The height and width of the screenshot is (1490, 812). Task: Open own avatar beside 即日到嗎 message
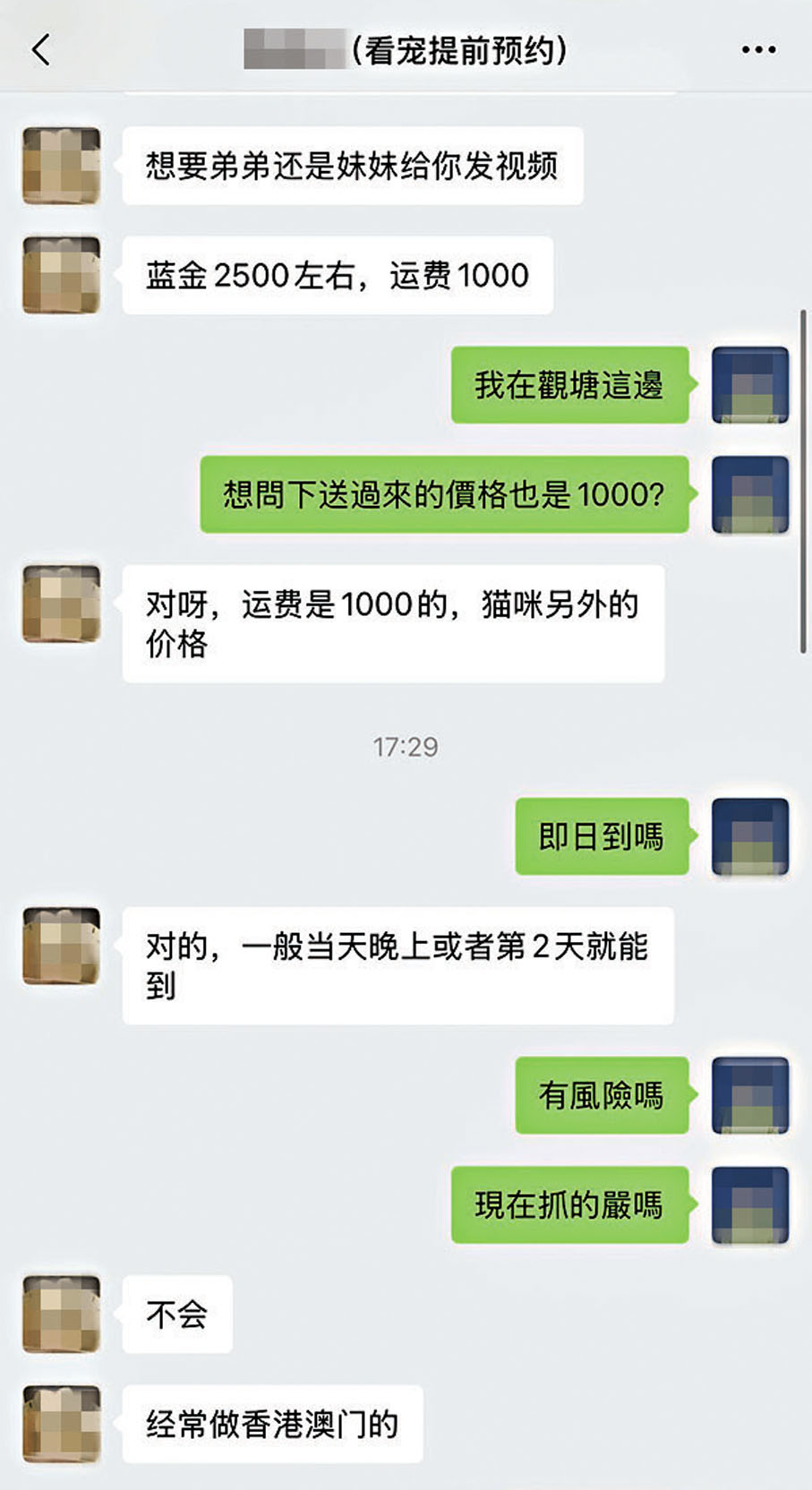750,836
